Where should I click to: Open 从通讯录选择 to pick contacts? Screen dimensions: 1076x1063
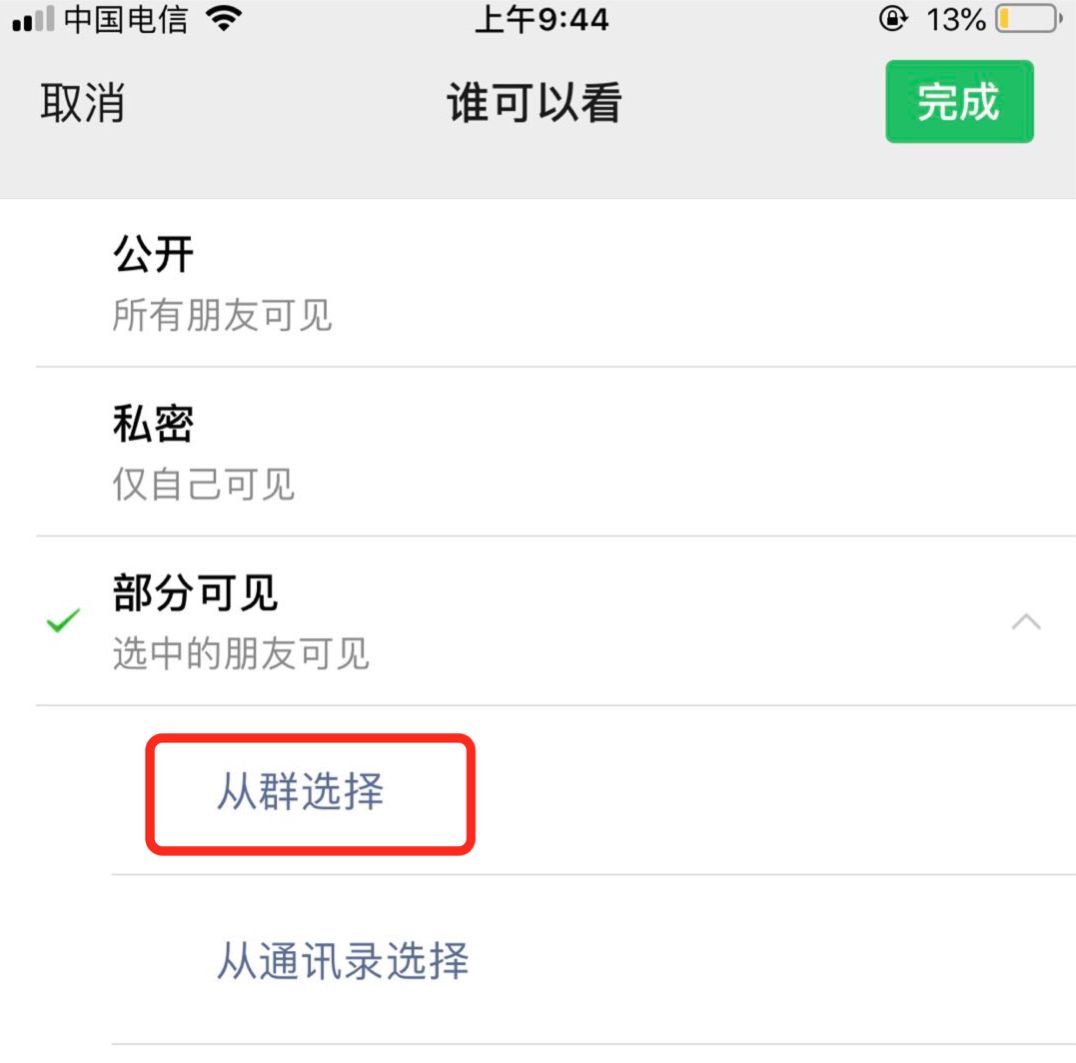coord(343,960)
